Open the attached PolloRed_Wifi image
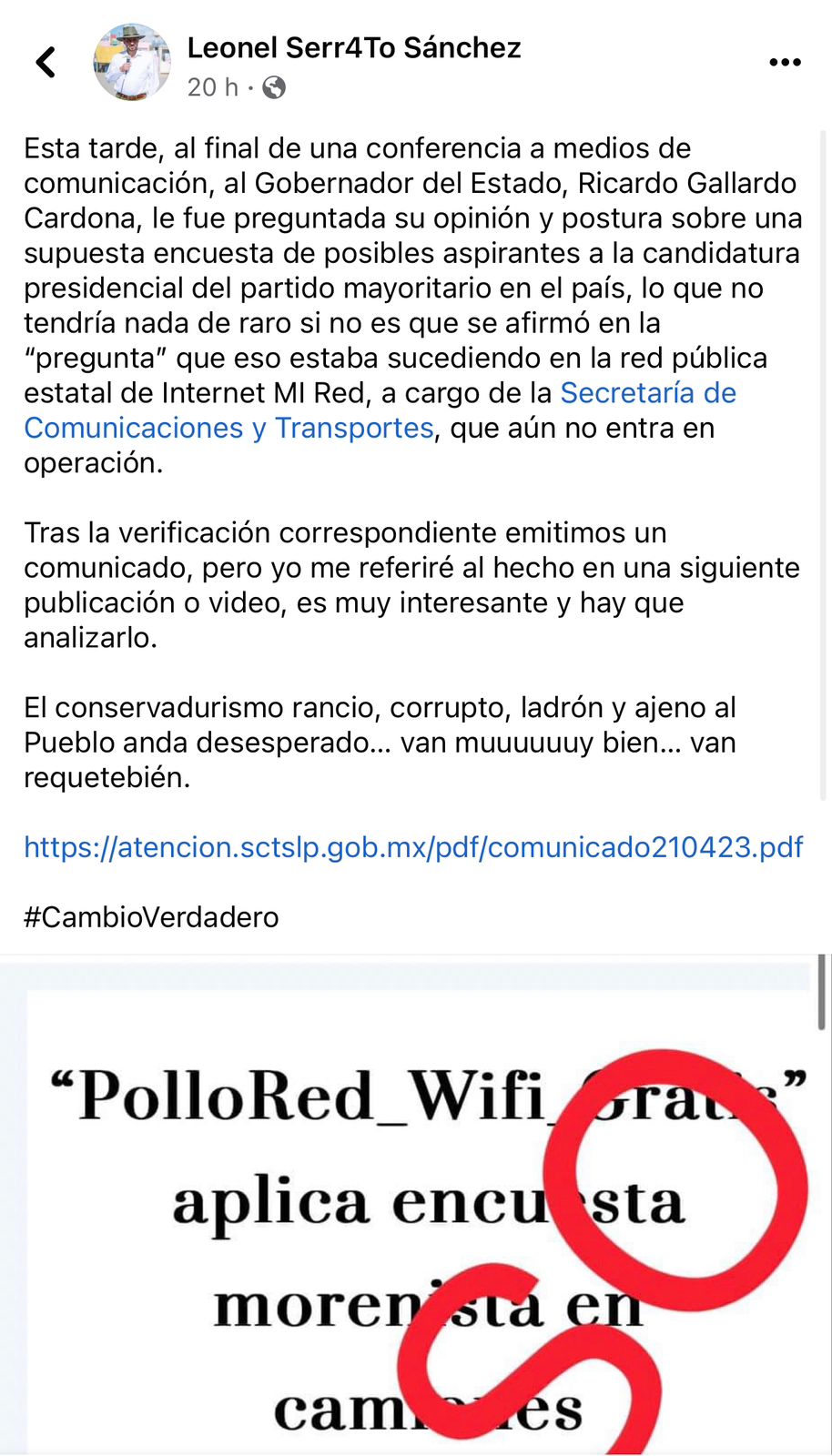This screenshot has height=1456, width=832. [x=416, y=1210]
